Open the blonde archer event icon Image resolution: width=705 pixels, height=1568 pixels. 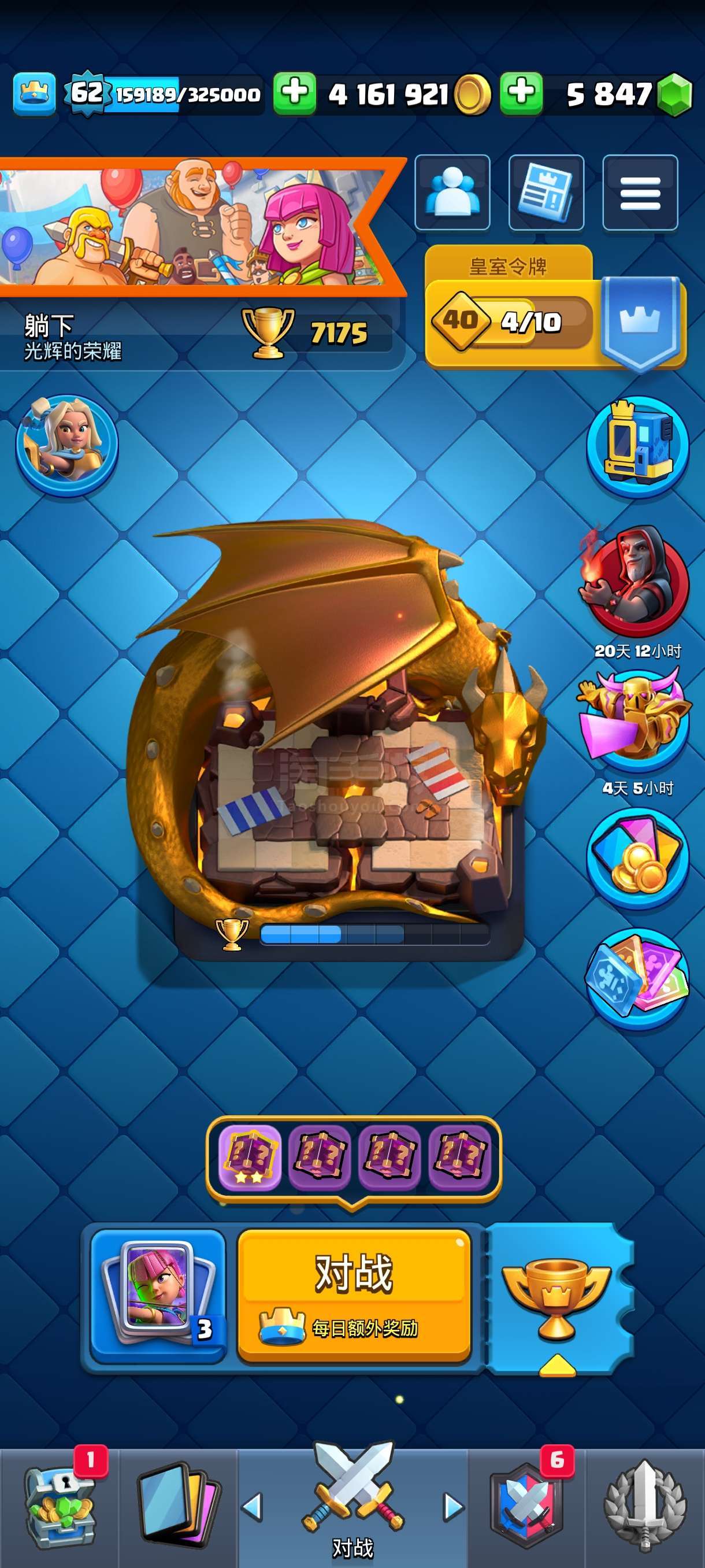tap(67, 445)
